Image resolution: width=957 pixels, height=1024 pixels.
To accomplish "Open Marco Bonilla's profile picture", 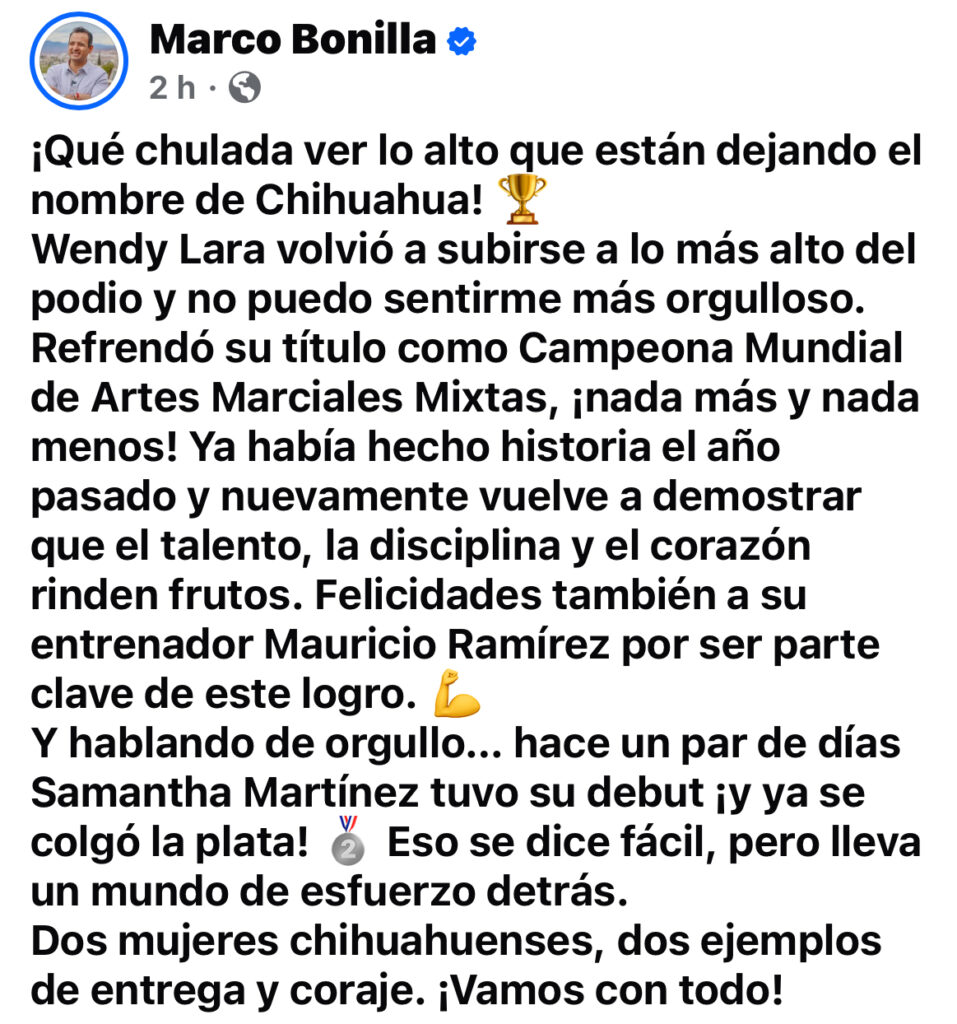I will click(80, 61).
